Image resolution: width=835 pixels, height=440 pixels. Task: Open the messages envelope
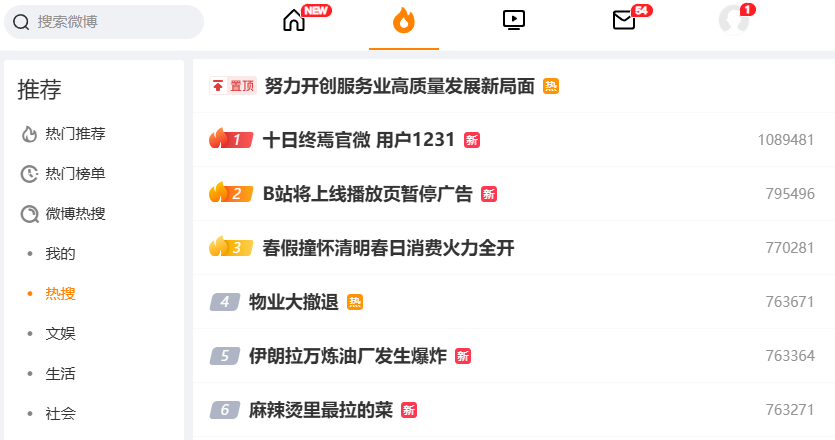pyautogui.click(x=624, y=20)
